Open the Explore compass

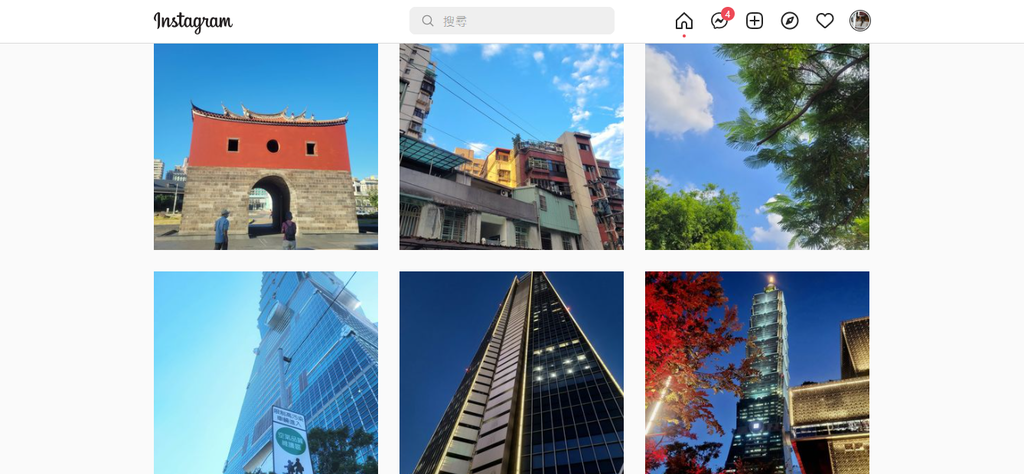tap(790, 21)
